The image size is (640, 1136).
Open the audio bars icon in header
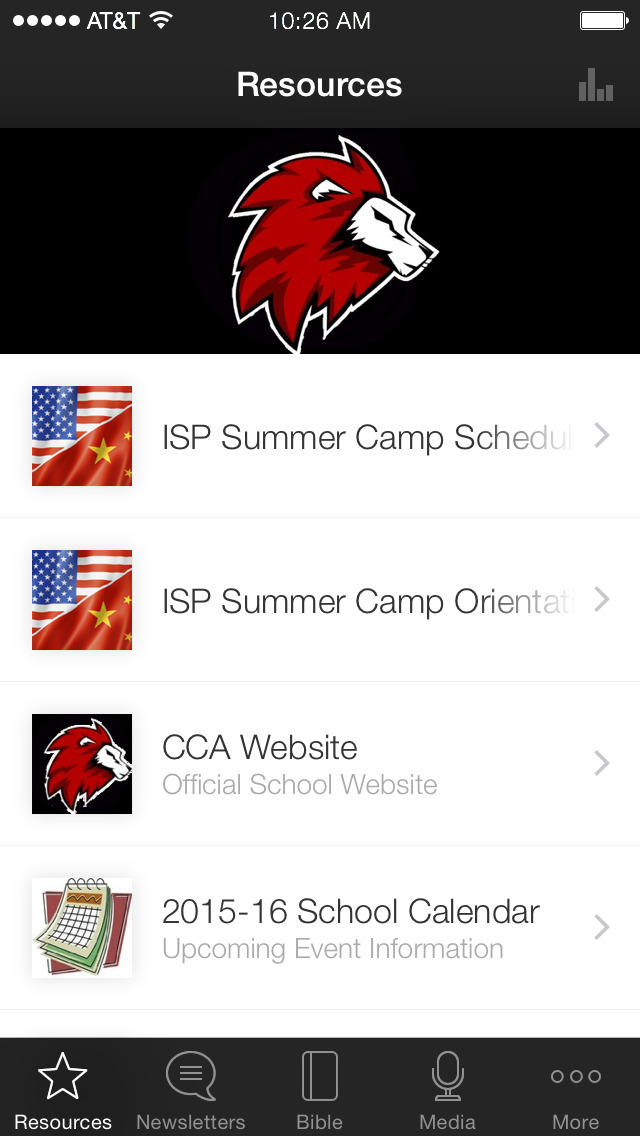coord(595,85)
